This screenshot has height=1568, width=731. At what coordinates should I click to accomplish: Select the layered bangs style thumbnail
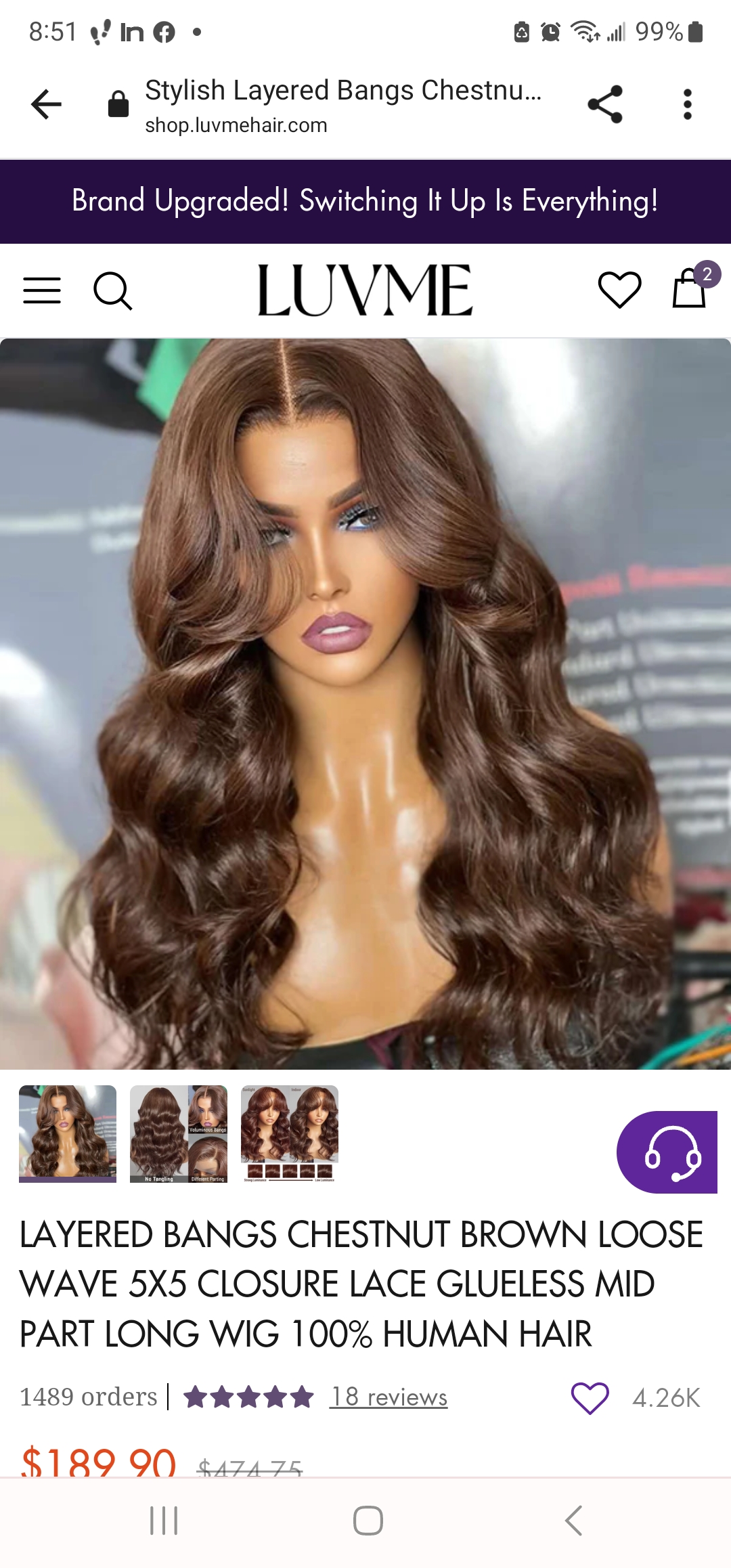point(290,1135)
